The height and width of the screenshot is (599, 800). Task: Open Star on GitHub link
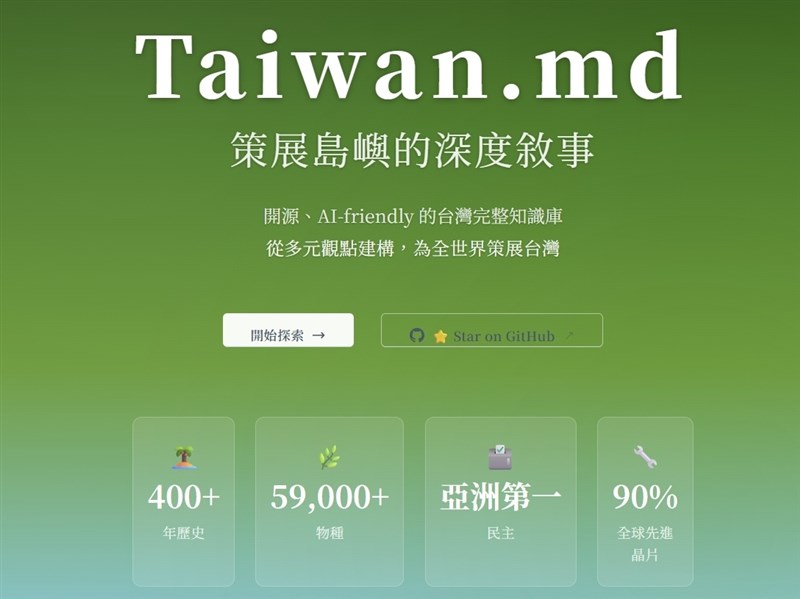(x=492, y=331)
